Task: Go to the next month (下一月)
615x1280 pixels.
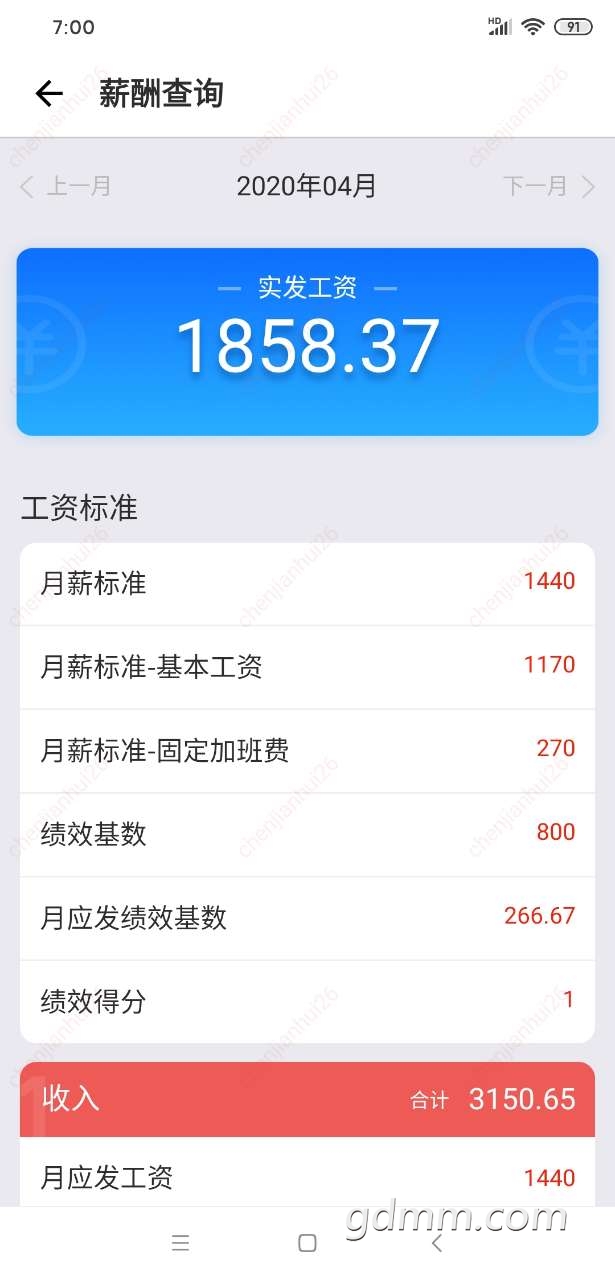Action: coord(548,186)
